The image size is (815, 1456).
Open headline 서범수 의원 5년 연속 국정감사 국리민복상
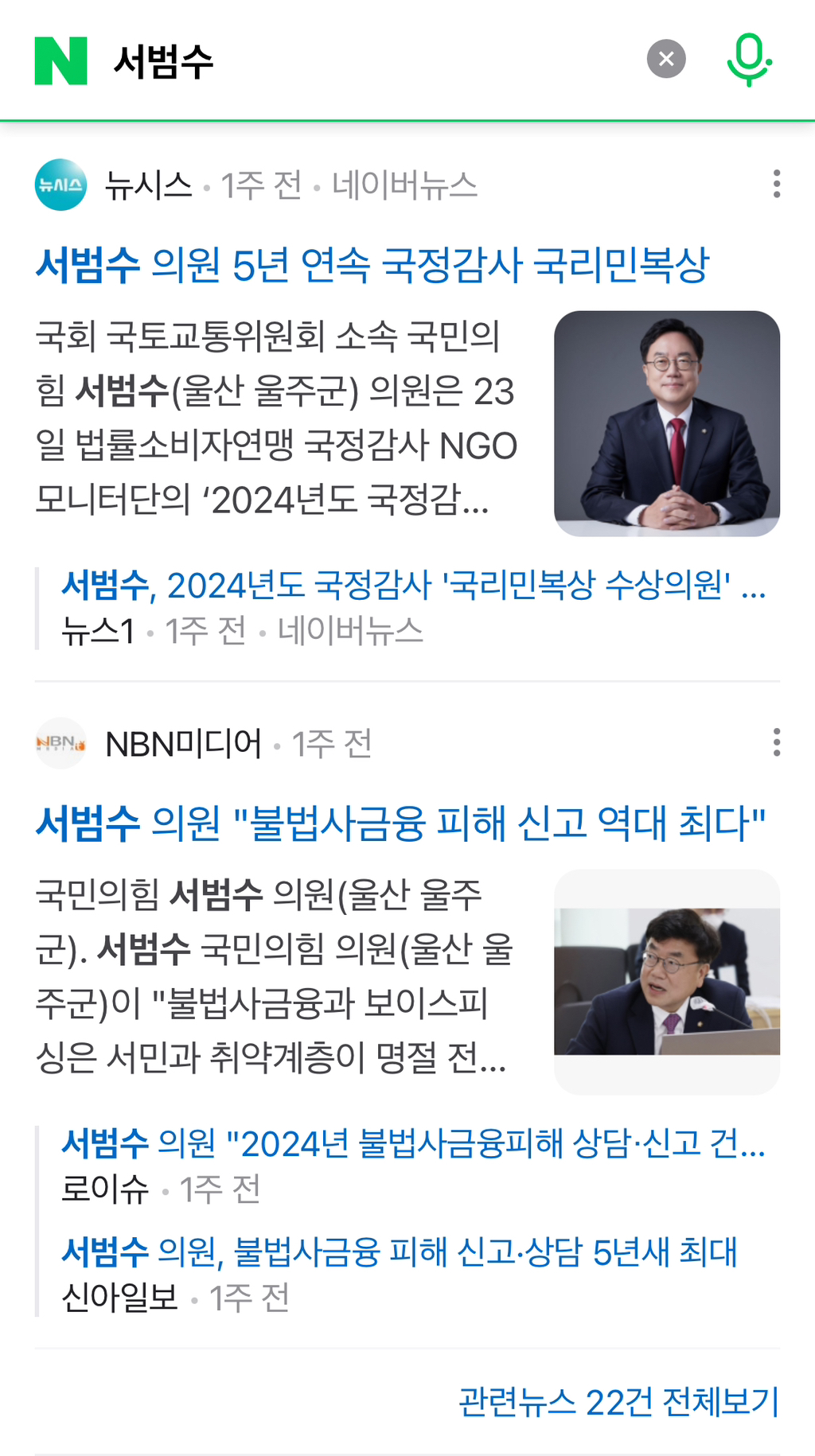click(x=372, y=265)
